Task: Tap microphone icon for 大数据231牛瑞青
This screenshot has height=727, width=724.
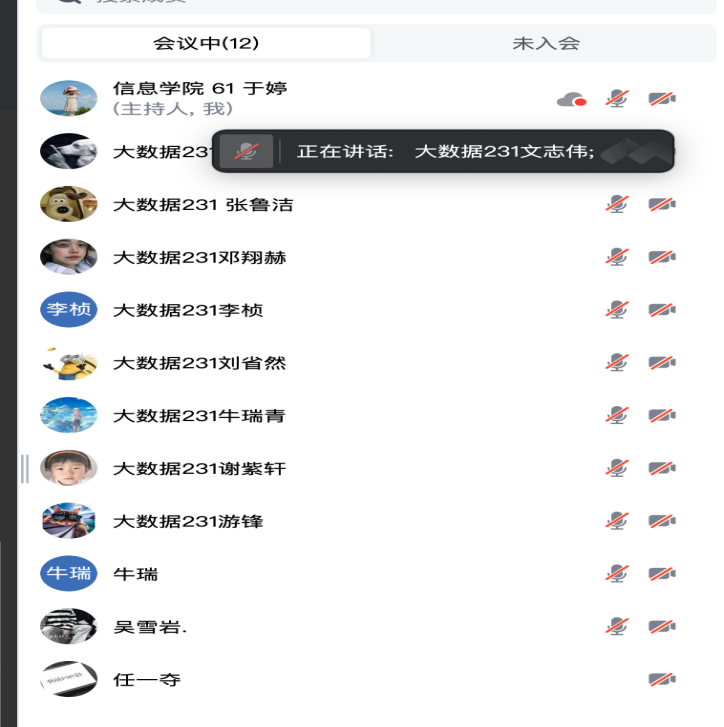Action: (x=617, y=415)
